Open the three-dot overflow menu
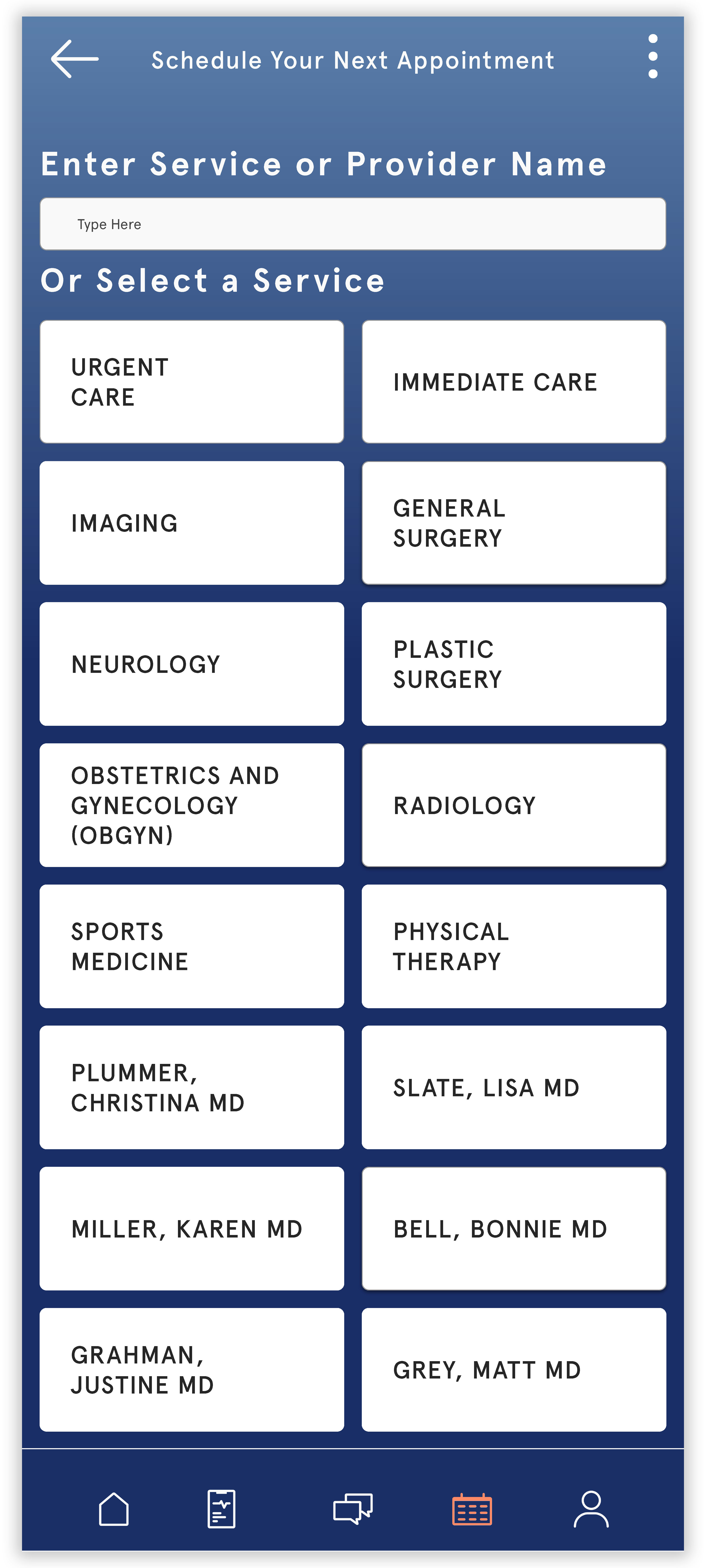The width and height of the screenshot is (706, 1568). [652, 57]
